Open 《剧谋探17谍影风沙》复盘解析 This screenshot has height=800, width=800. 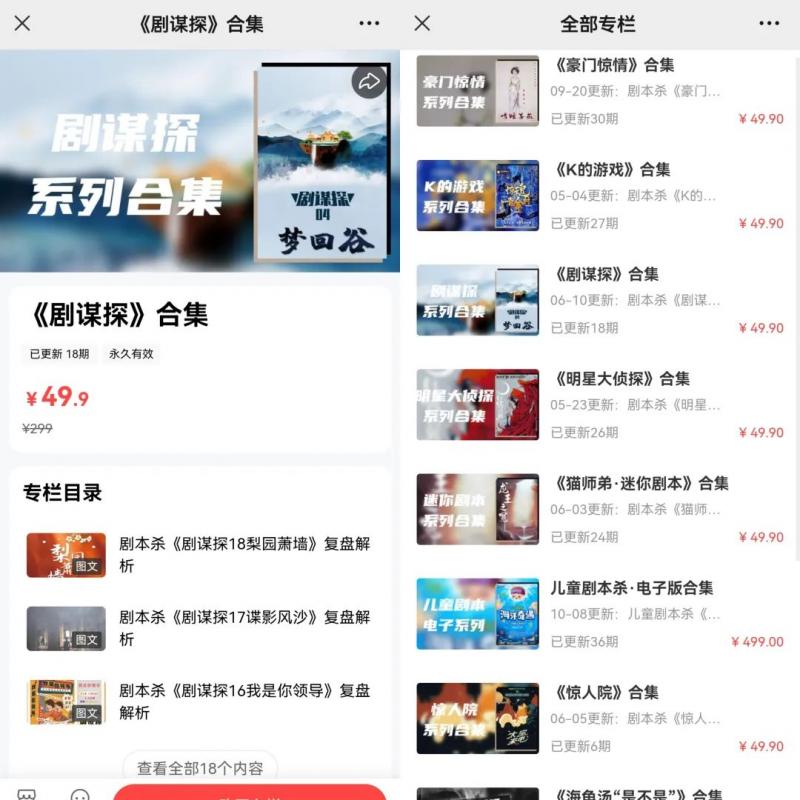coord(244,627)
